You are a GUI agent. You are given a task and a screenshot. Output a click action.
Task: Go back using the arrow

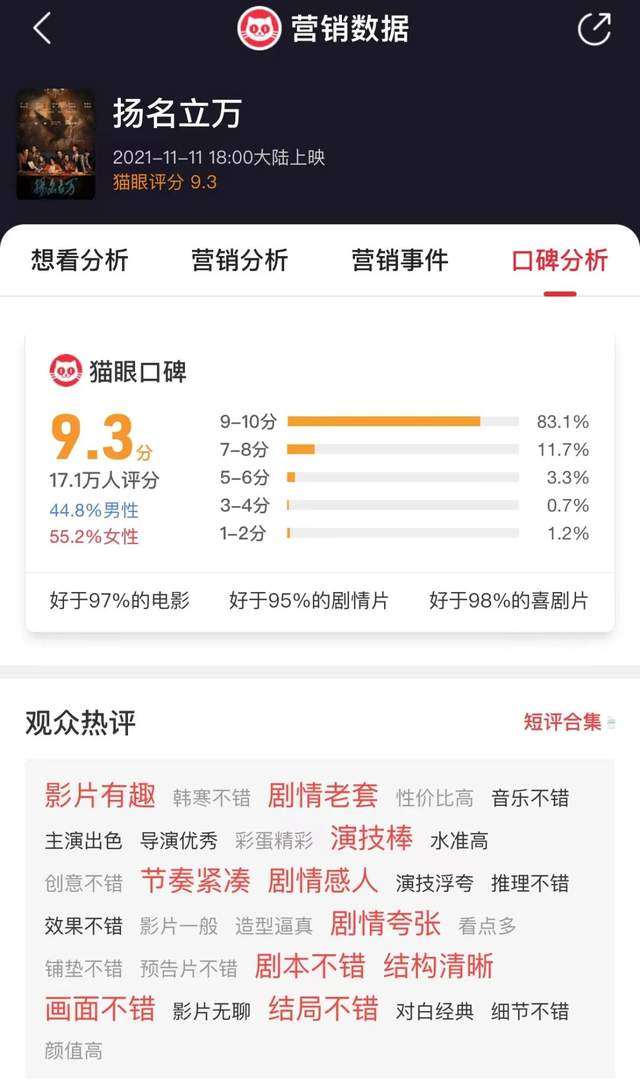[42, 29]
